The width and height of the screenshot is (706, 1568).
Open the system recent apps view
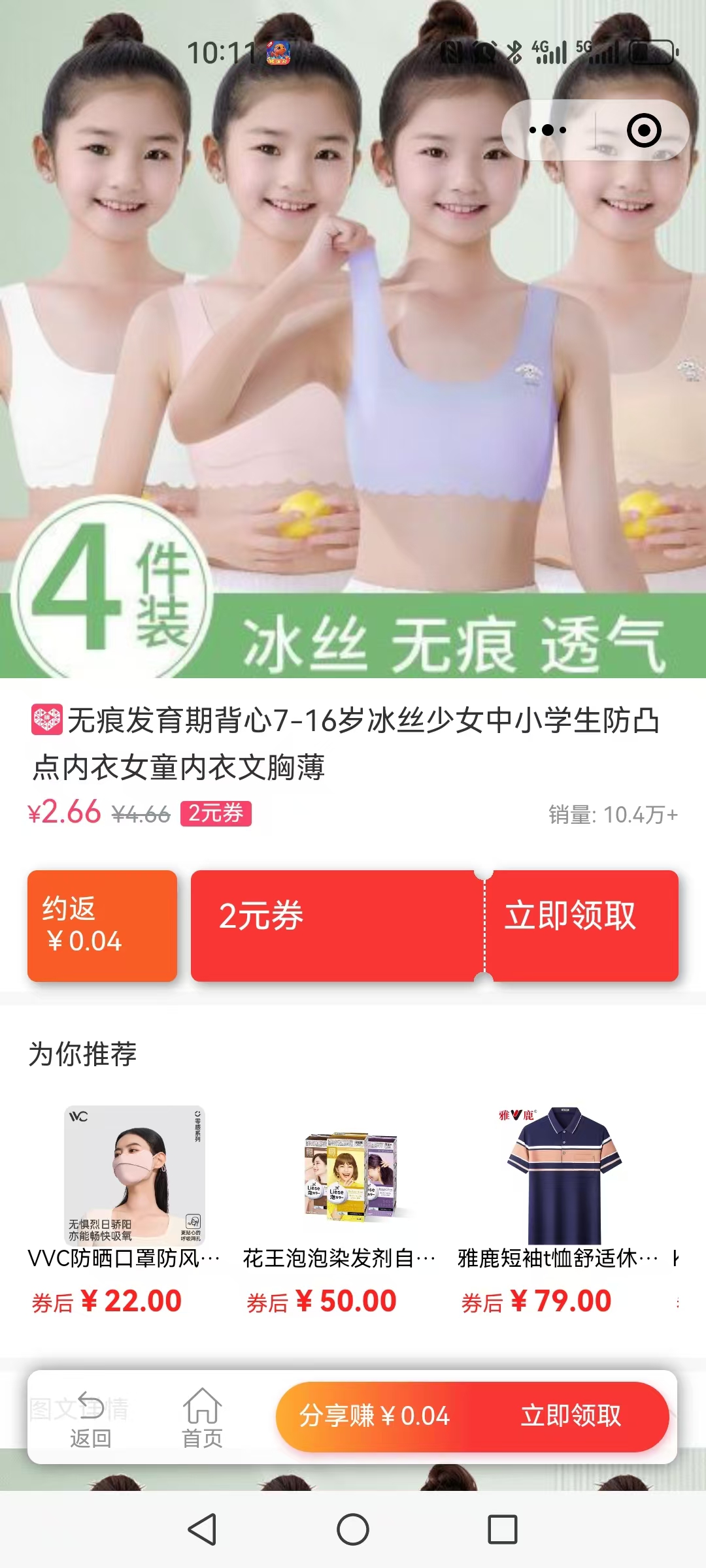pos(502,1529)
